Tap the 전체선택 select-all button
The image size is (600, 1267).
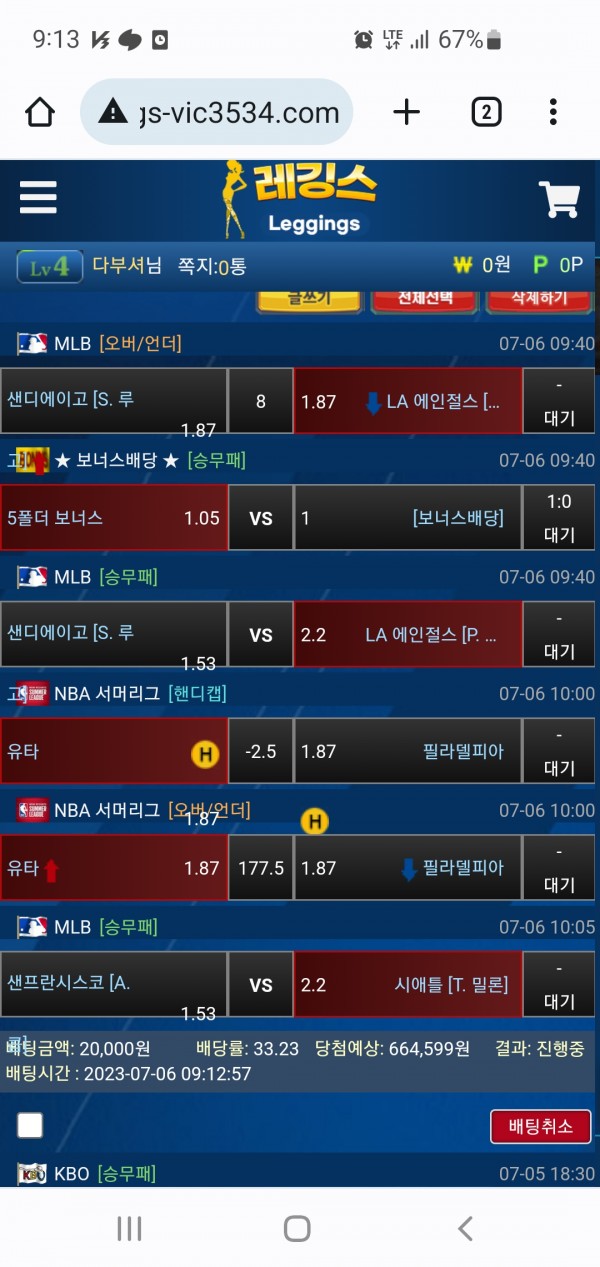(424, 299)
